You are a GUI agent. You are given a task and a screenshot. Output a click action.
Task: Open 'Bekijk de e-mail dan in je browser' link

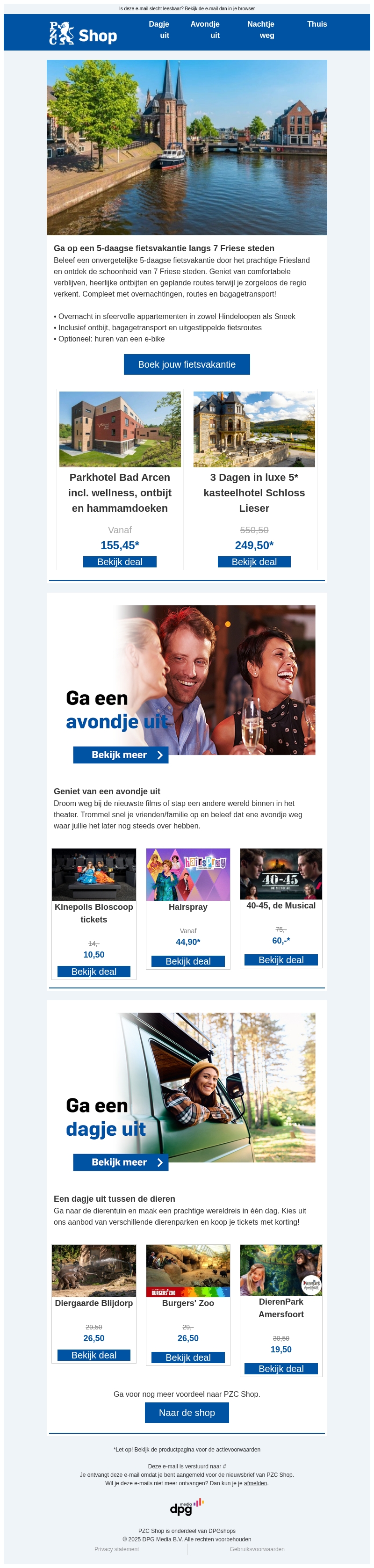[220, 8]
